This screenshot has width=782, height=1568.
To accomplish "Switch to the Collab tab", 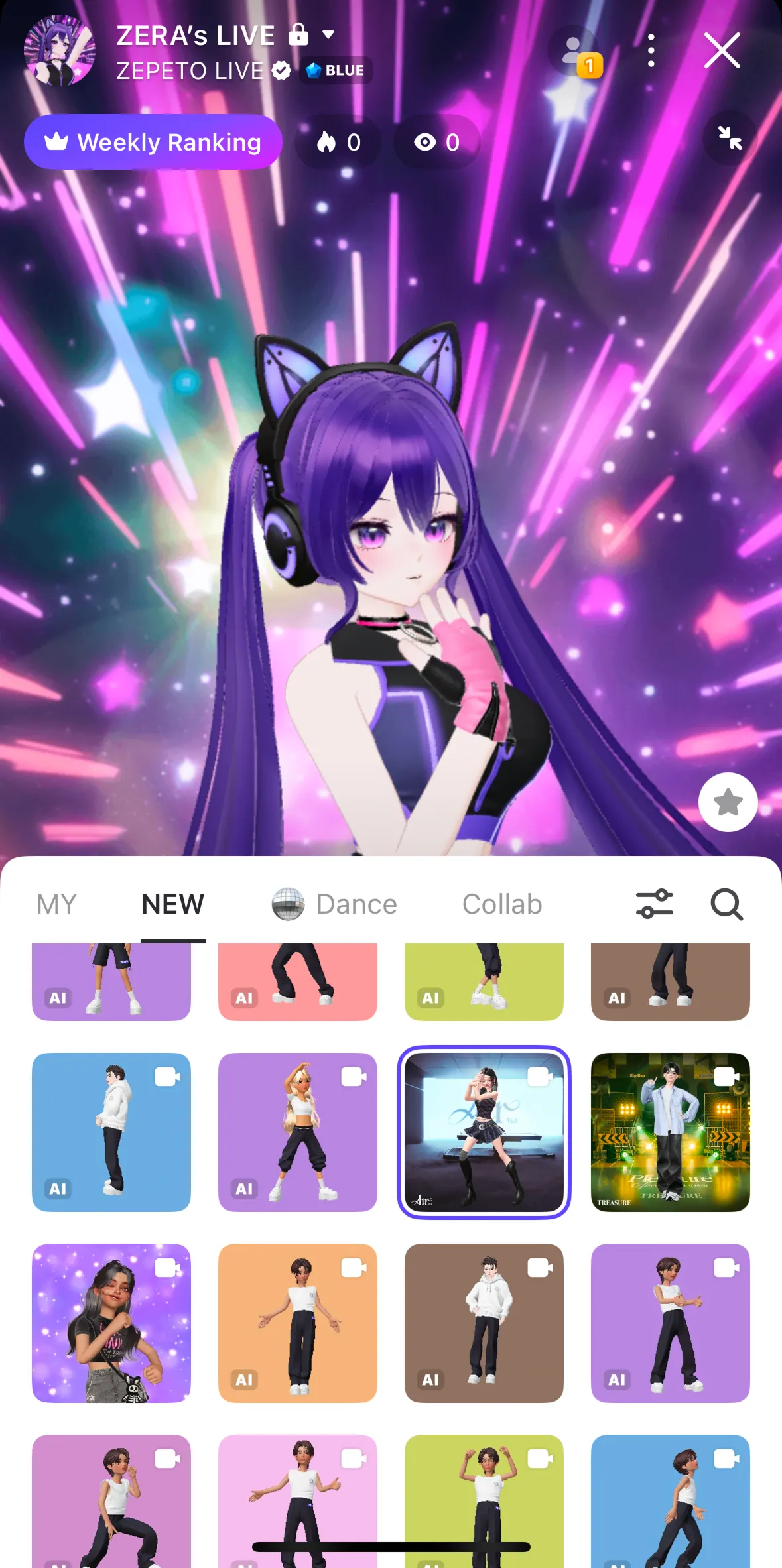I will tap(502, 904).
